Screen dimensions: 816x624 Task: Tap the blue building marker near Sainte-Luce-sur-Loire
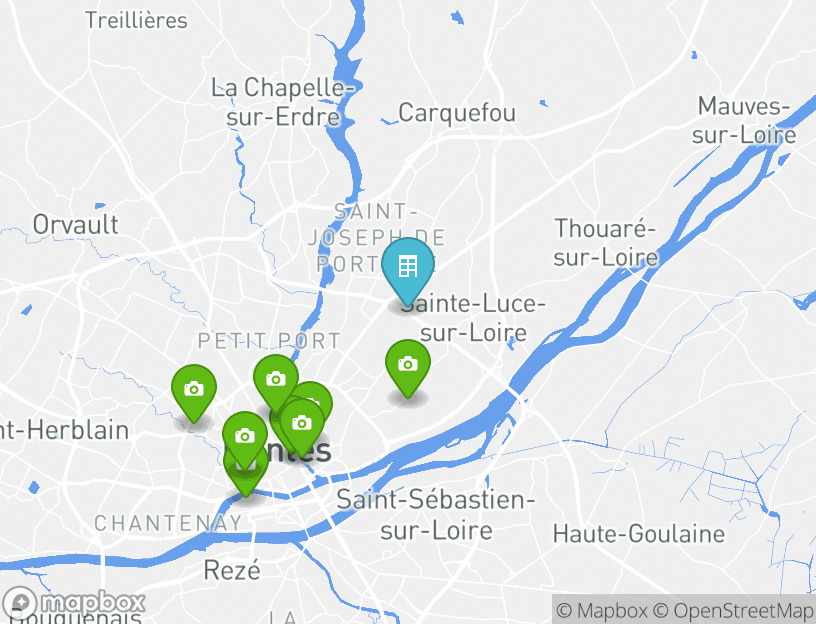[407, 268]
